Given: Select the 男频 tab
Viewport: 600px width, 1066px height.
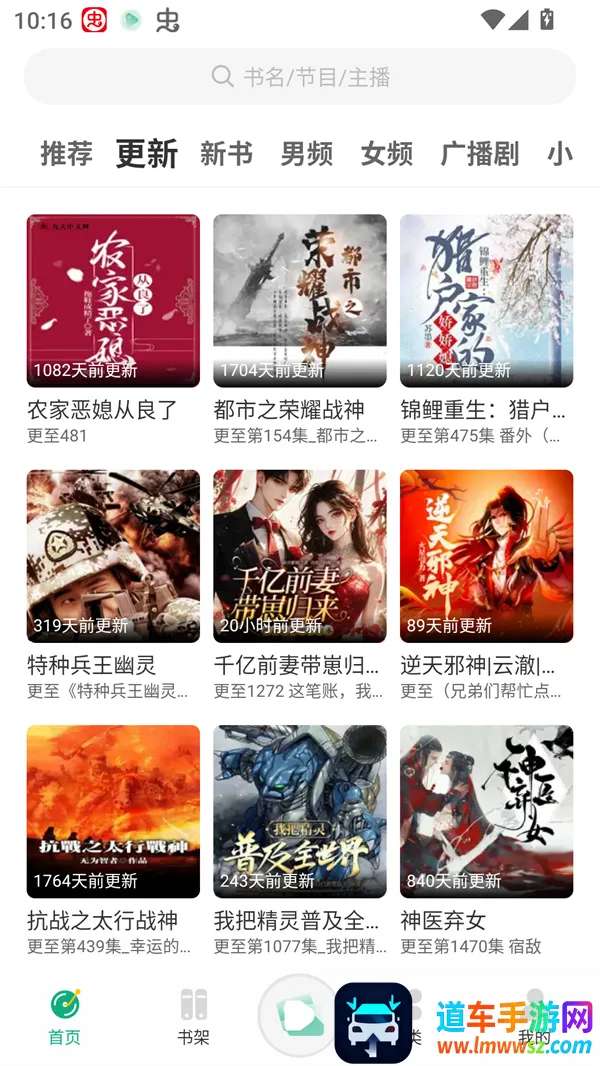Looking at the screenshot, I should pos(306,154).
